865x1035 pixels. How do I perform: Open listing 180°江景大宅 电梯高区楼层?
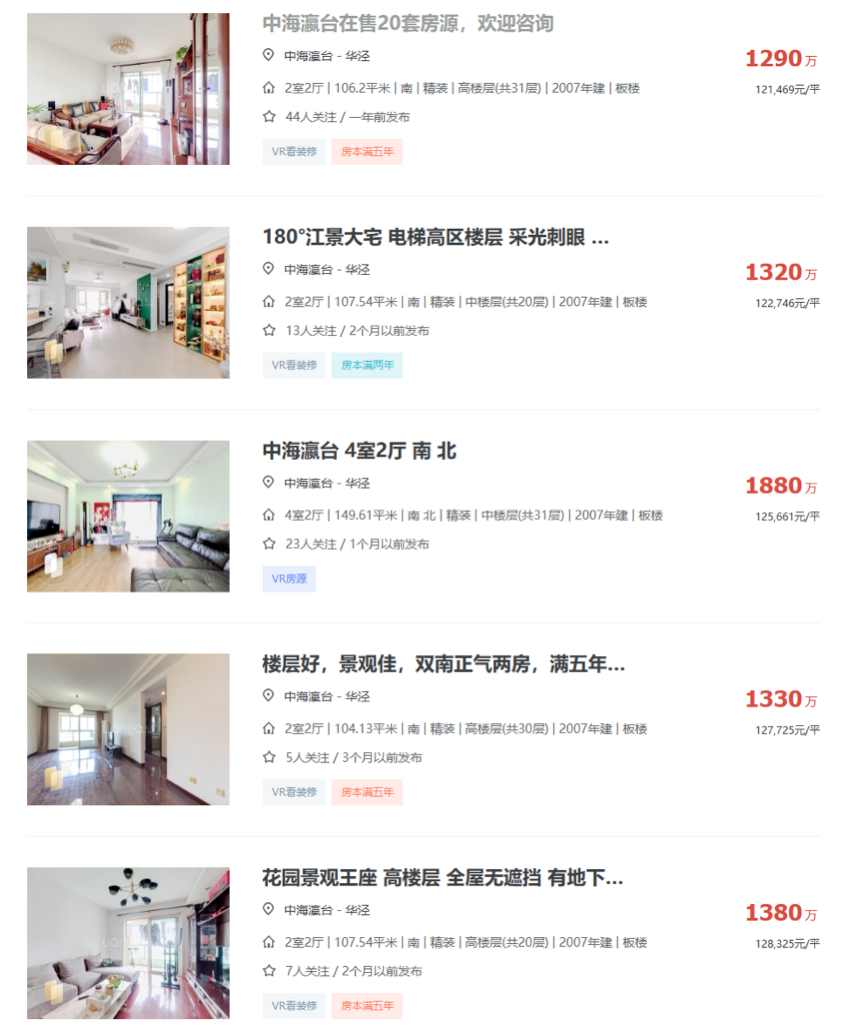pos(435,237)
